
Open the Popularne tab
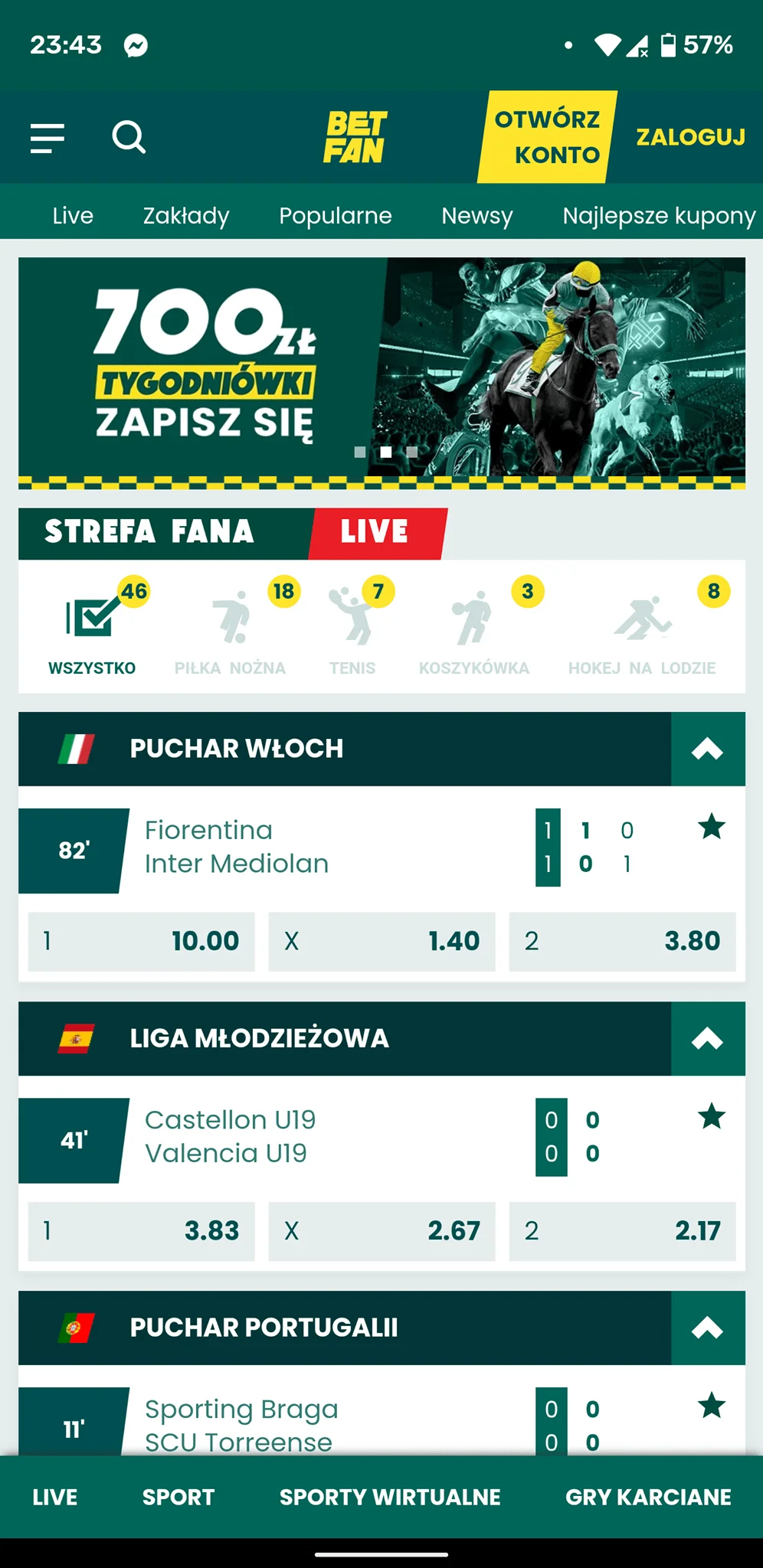335,216
